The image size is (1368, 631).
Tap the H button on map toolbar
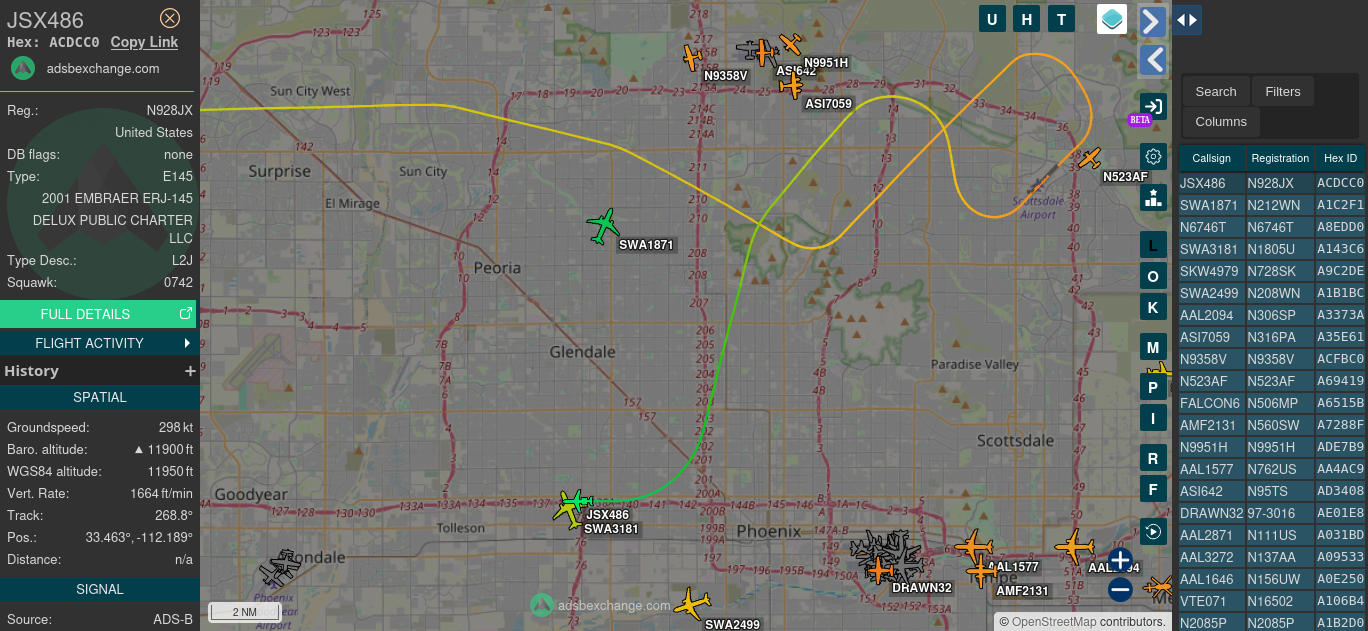click(1026, 19)
